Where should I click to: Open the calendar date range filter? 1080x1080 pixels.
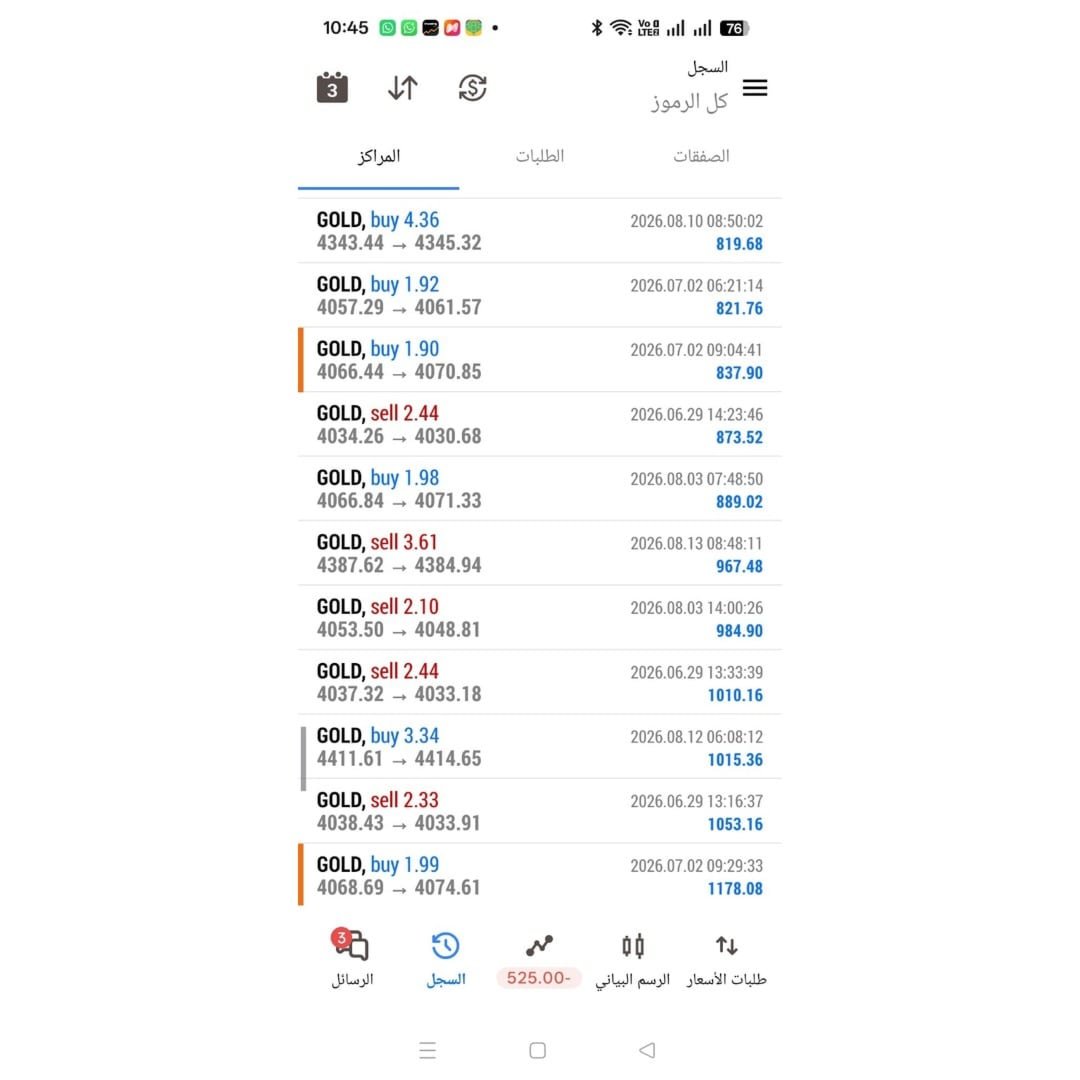click(x=332, y=87)
